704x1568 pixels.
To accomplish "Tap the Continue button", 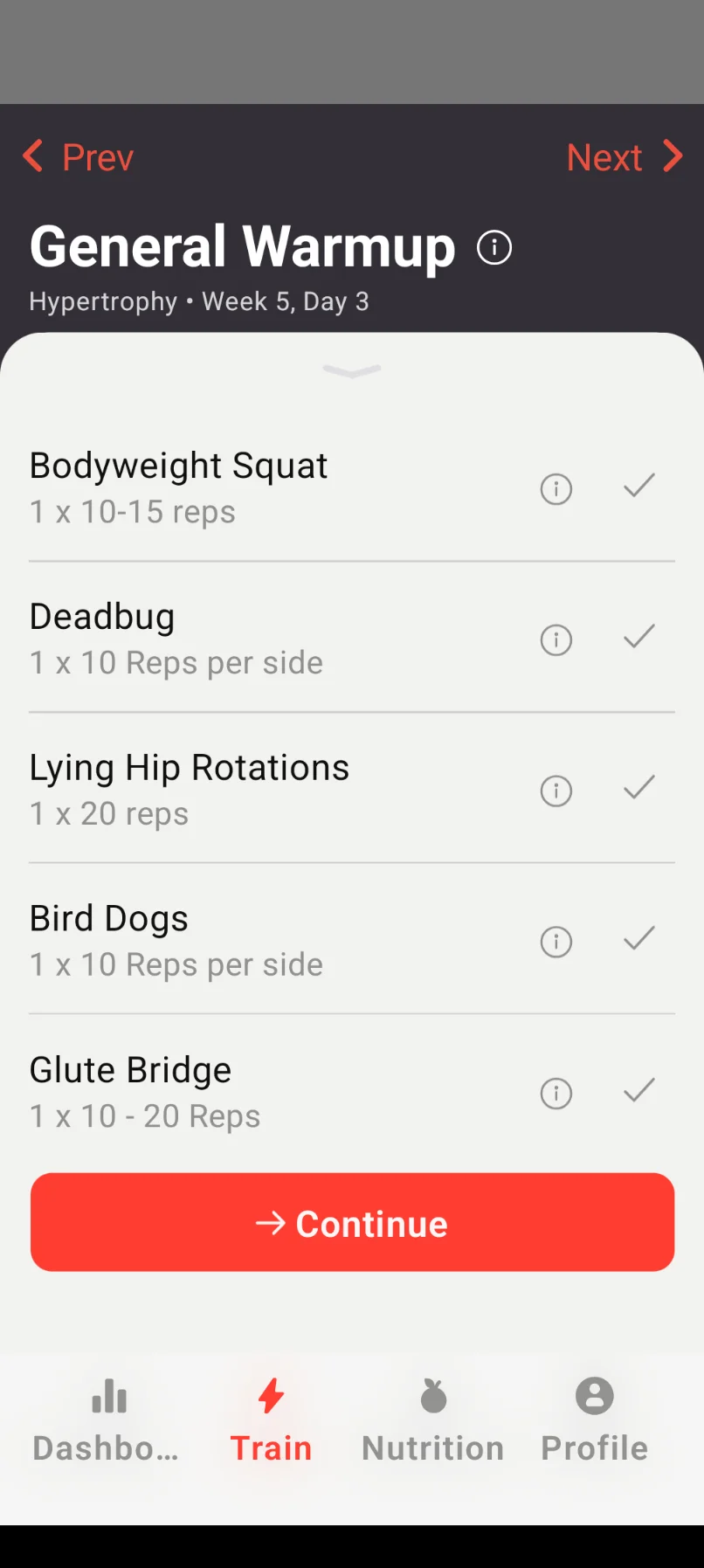I will (352, 1222).
